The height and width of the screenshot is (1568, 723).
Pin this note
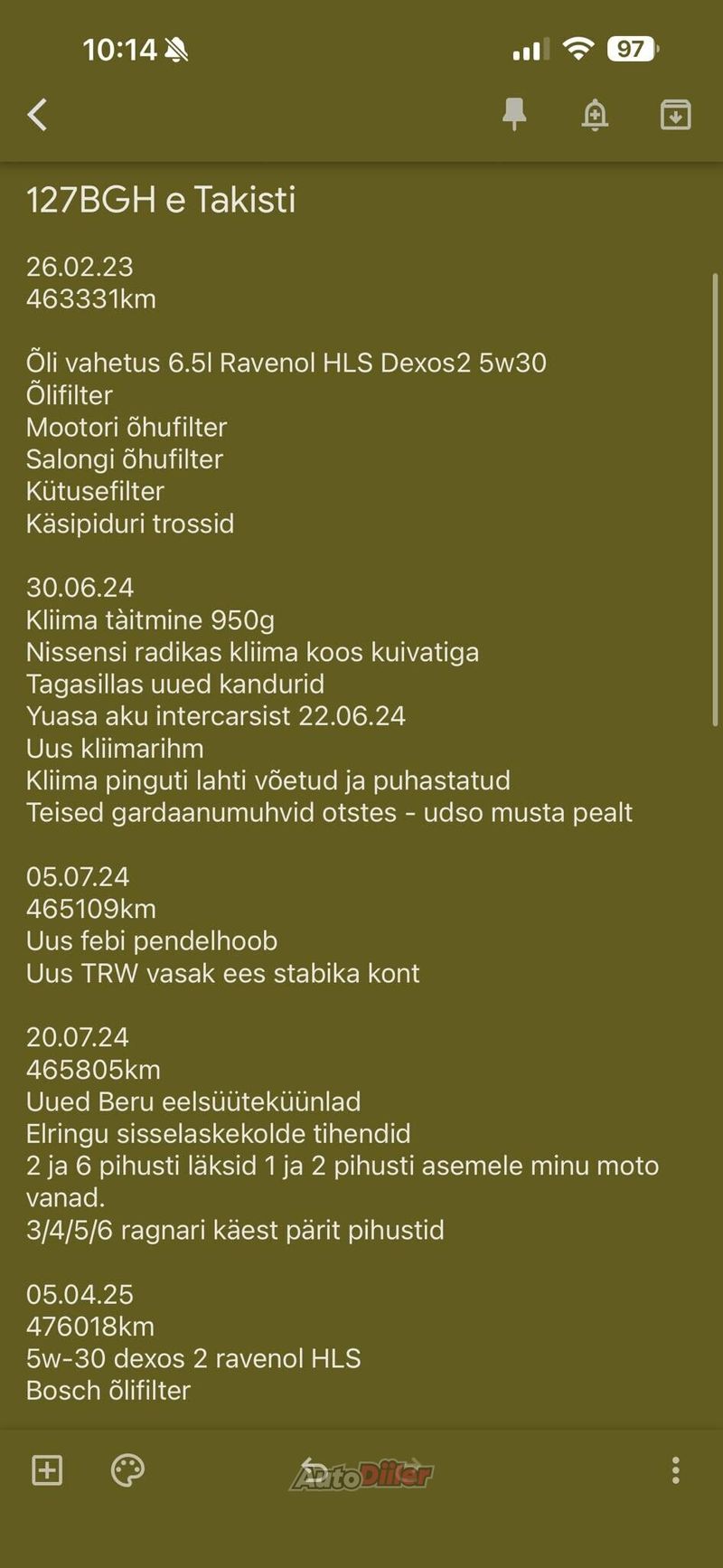coord(514,115)
